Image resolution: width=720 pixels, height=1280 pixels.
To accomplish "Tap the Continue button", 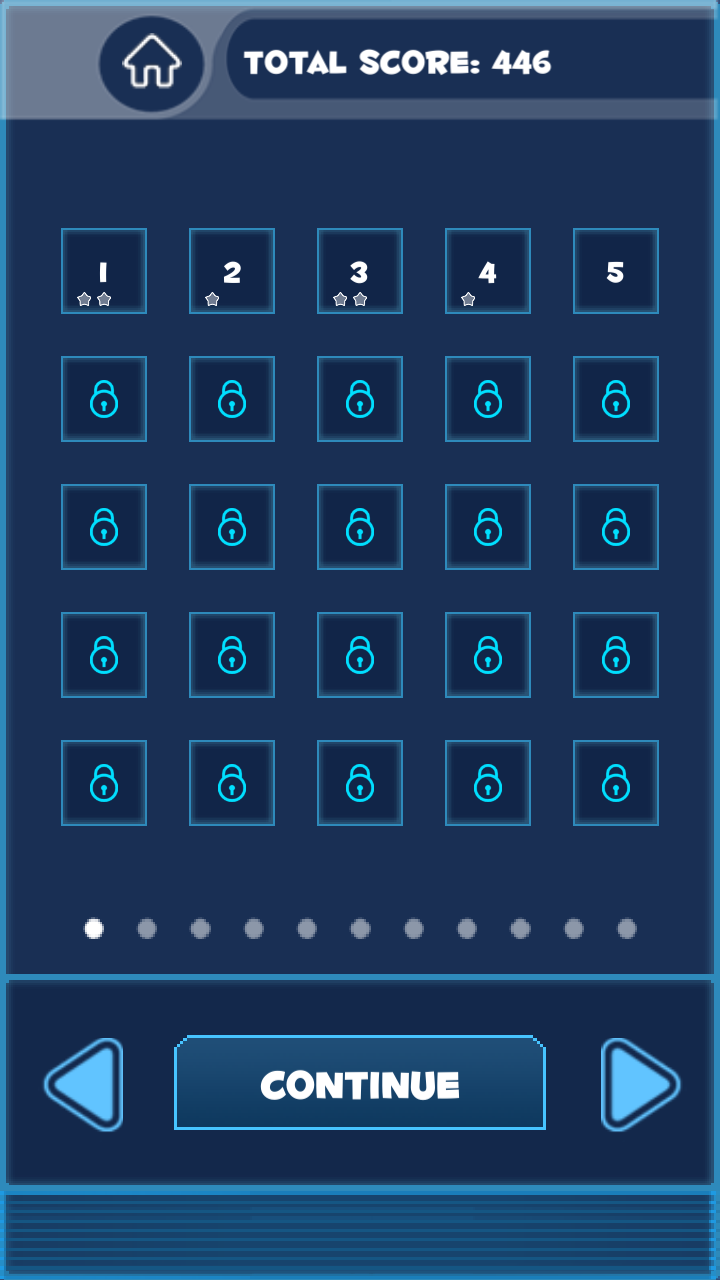I will click(360, 1084).
